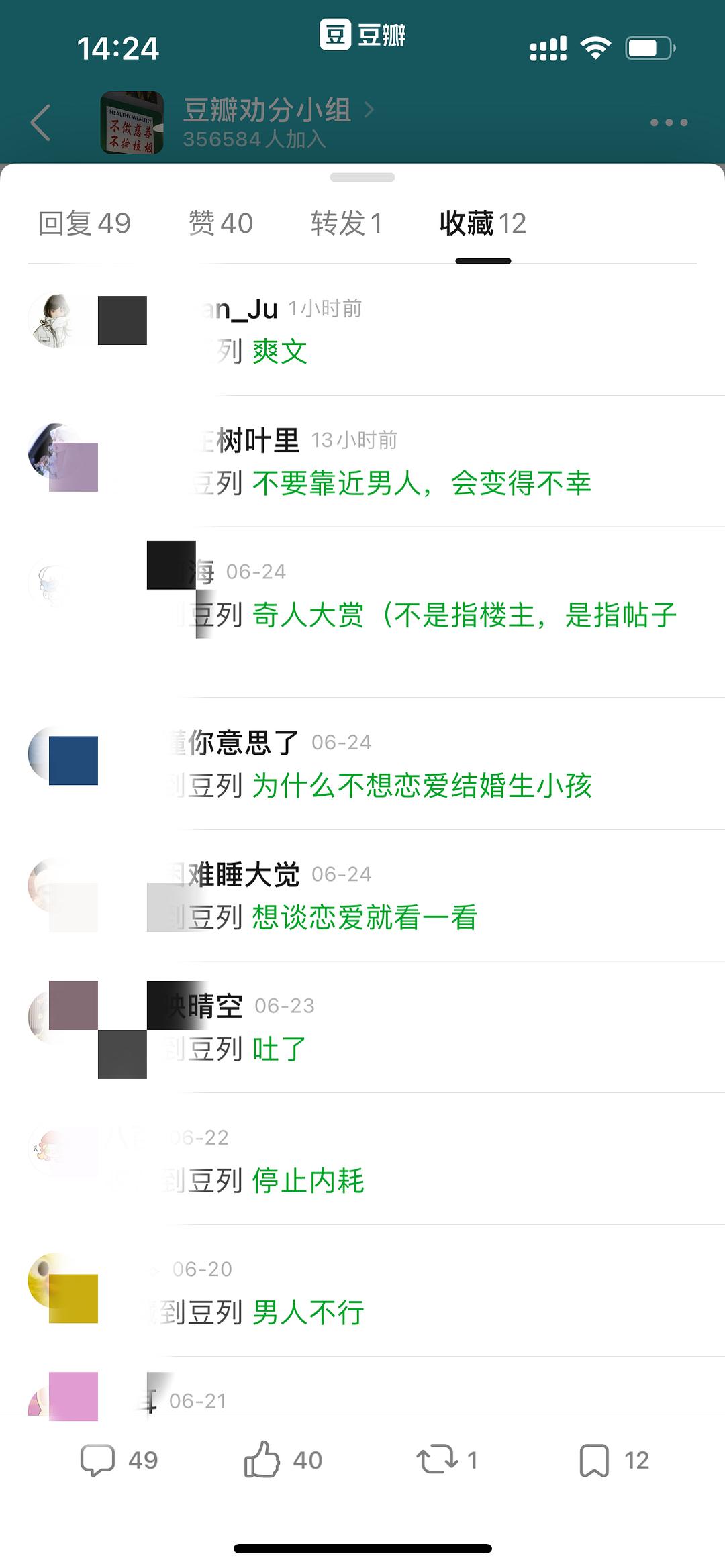Open the 吐了 doulist link
This screenshot has width=725, height=1568.
(280, 1049)
